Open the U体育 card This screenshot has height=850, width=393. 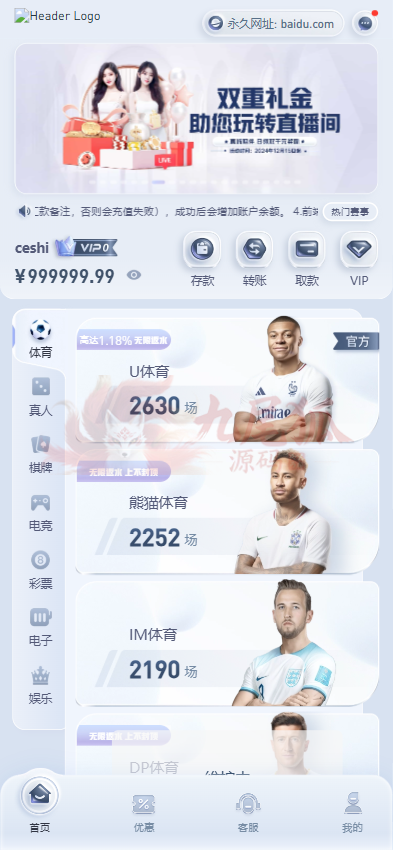click(x=227, y=380)
